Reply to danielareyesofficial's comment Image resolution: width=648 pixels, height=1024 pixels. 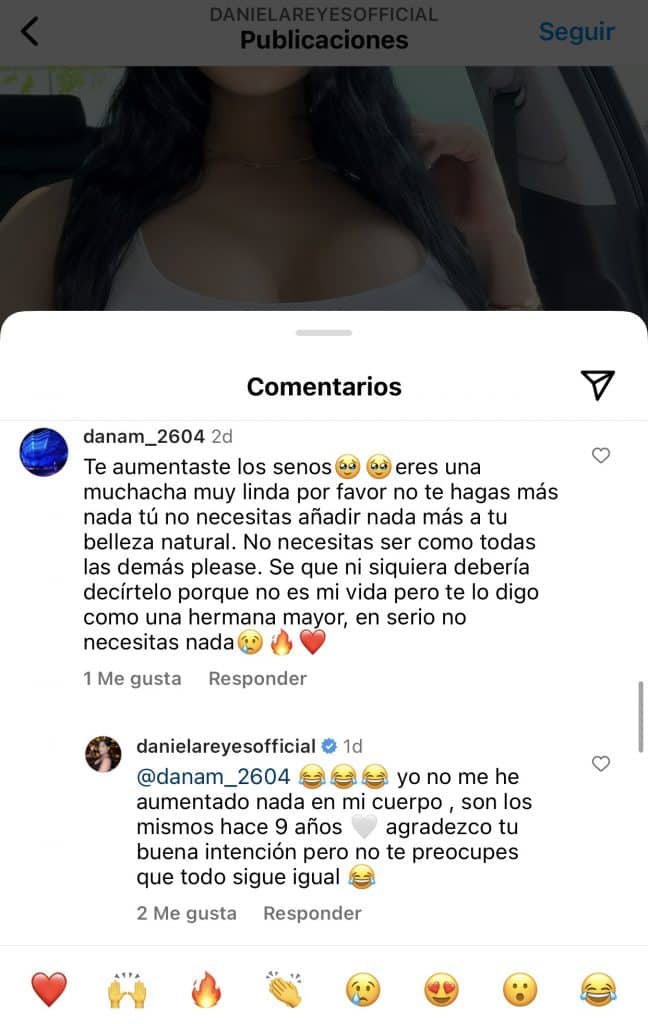[312, 913]
